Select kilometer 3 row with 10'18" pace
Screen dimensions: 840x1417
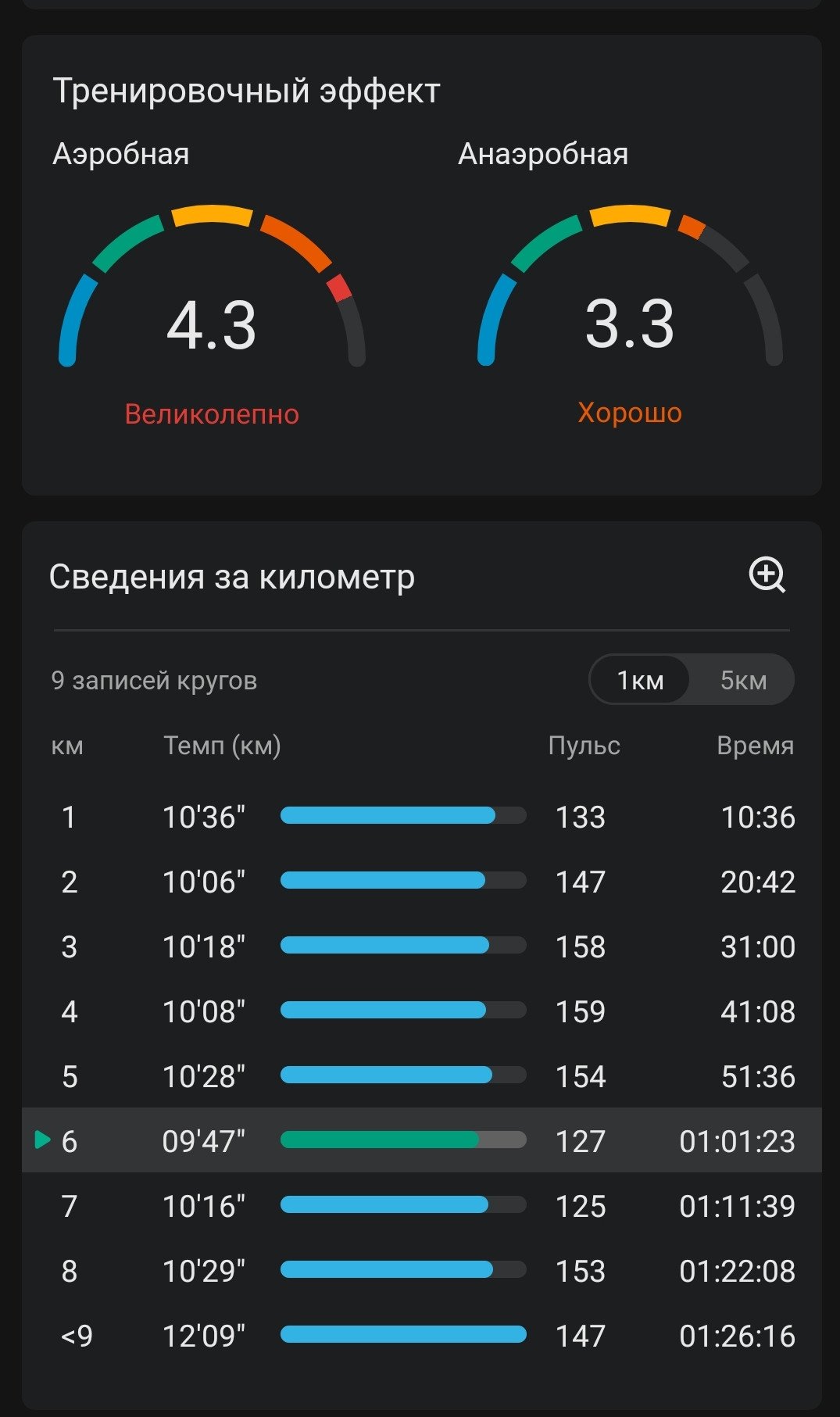(x=422, y=946)
